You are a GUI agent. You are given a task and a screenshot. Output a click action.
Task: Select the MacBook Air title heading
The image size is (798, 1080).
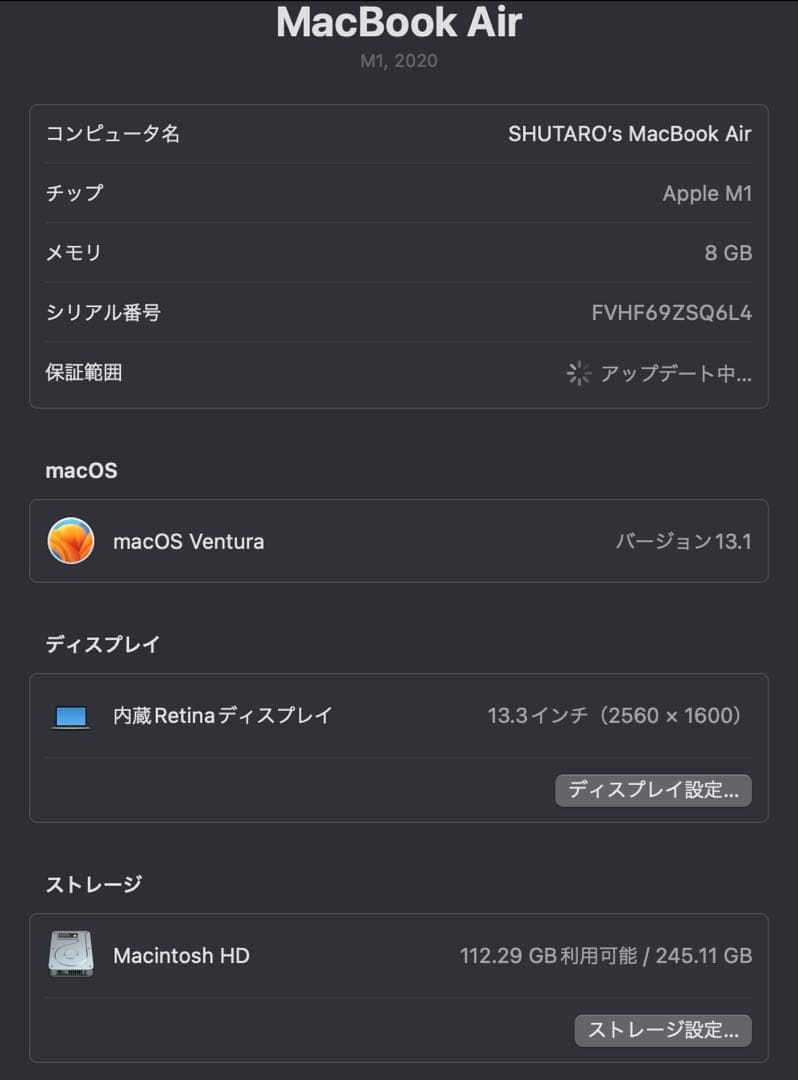click(399, 23)
